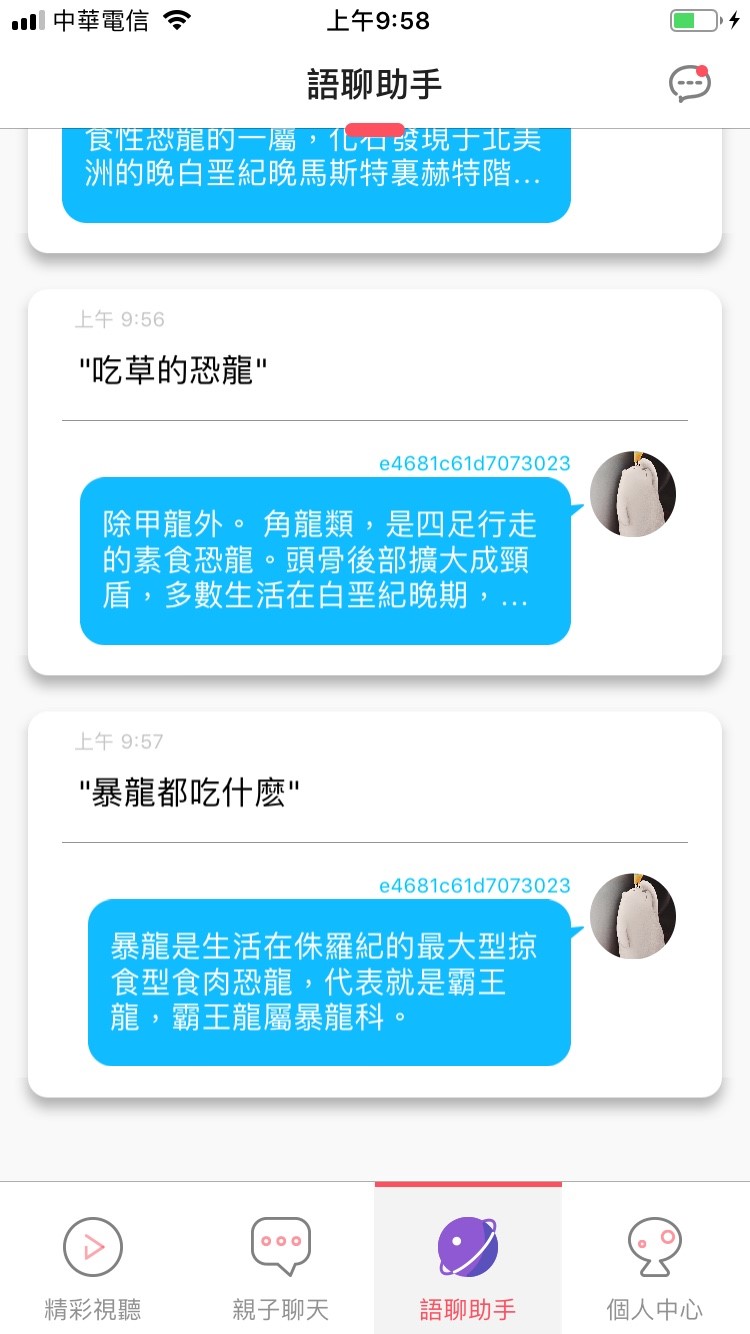This screenshot has width=750, height=1334.
Task: Open the answer bubble about 角龍類 素食恐龍
Action: pos(325,561)
